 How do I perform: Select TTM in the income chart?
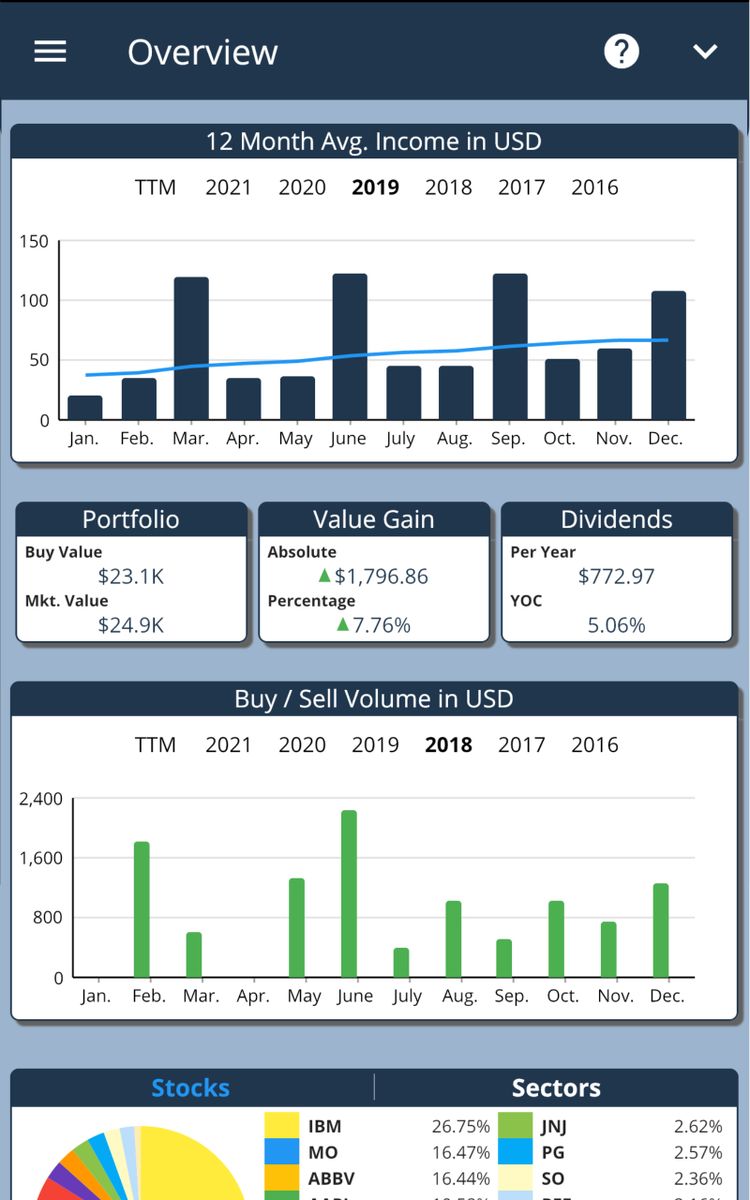(x=155, y=187)
